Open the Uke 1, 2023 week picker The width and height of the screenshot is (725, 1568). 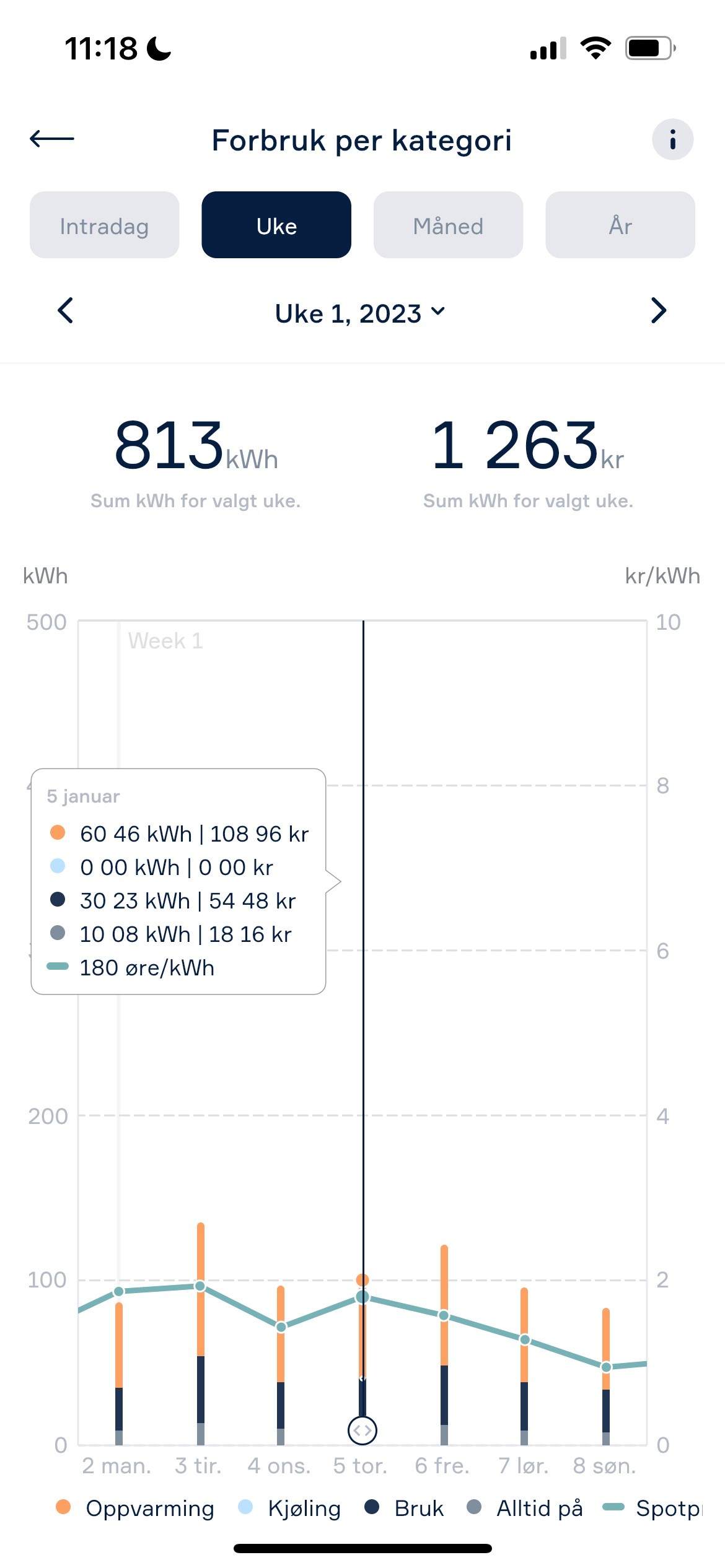tap(360, 313)
